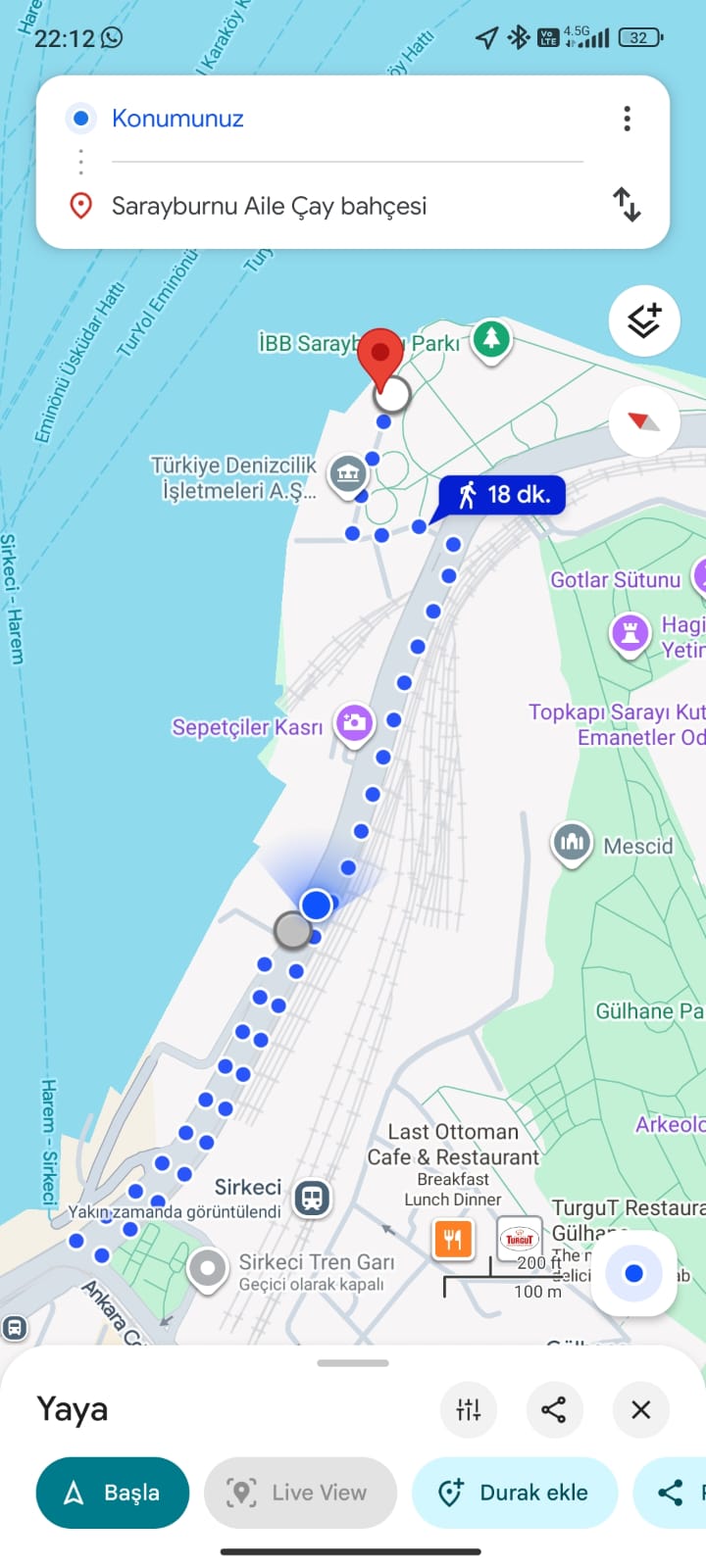Select Sepetçiler Kasrı place marker
This screenshot has width=706, height=1568.
pyautogui.click(x=354, y=724)
